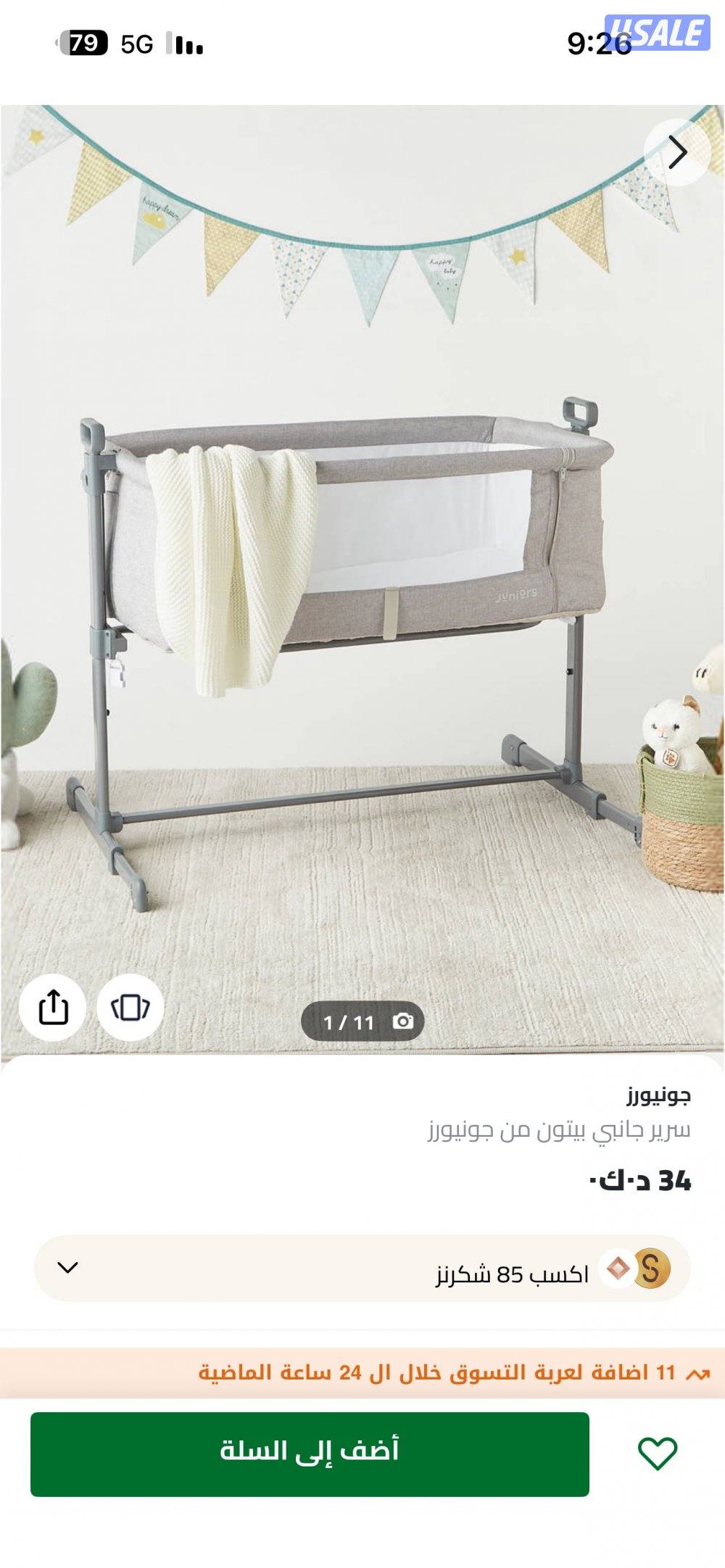Share this product
Image resolution: width=725 pixels, height=1568 pixels.
(x=53, y=1008)
